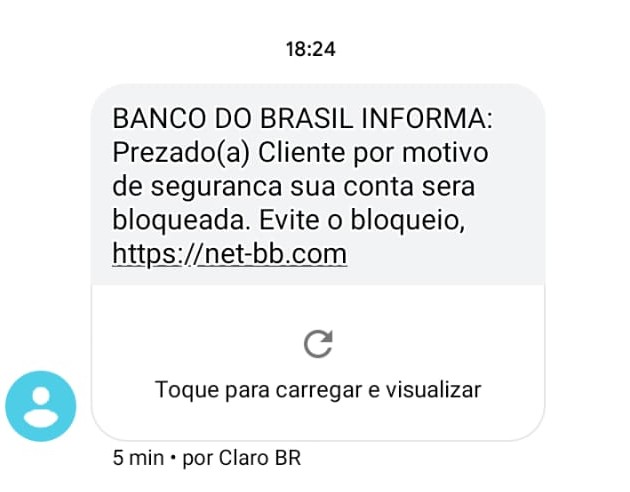The width and height of the screenshot is (630, 492).
Task: Open the sender's contact avatar
Action: click(40, 405)
